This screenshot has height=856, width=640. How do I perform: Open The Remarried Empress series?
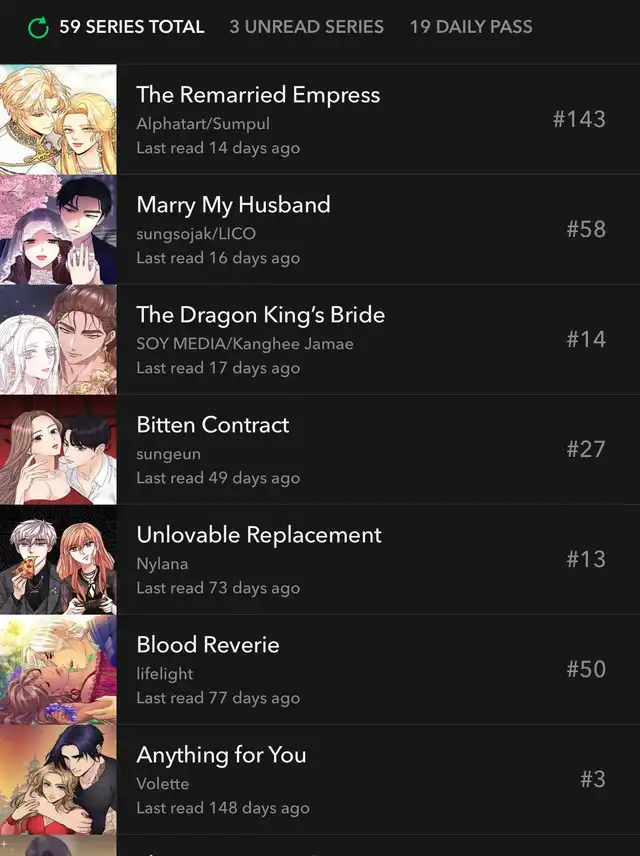coord(258,96)
